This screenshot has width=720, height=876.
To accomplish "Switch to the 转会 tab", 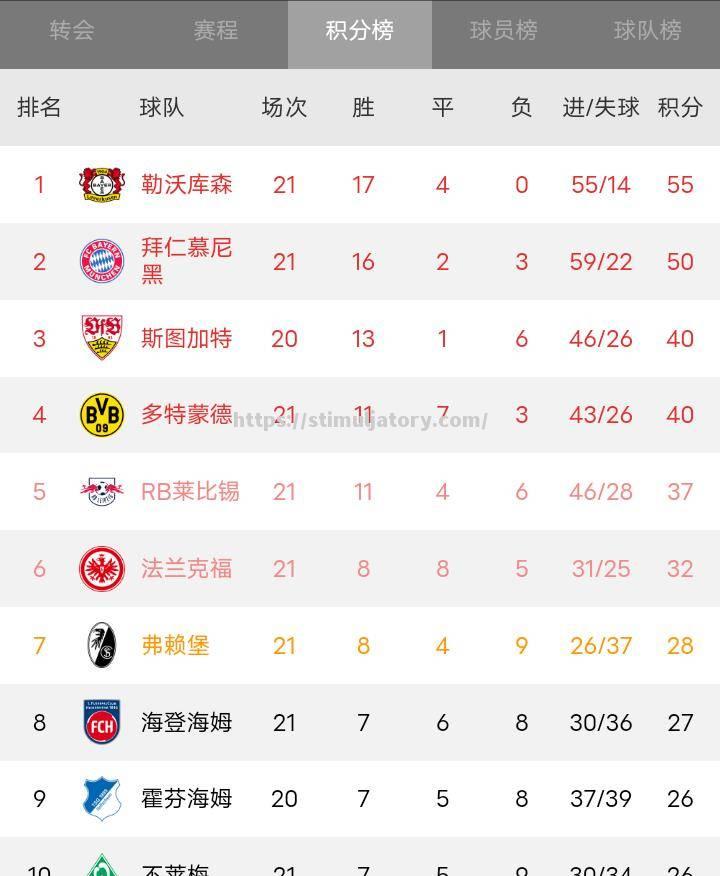I will (72, 33).
